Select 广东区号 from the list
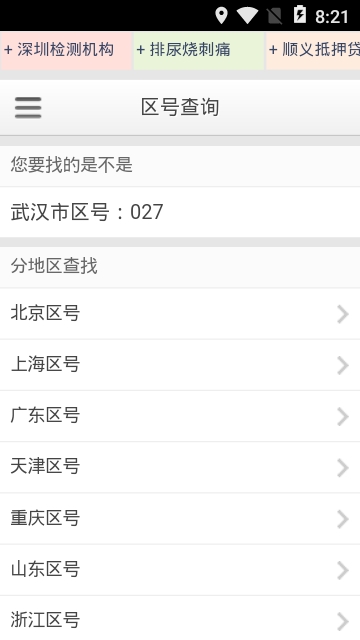The image size is (360, 640). click(180, 416)
